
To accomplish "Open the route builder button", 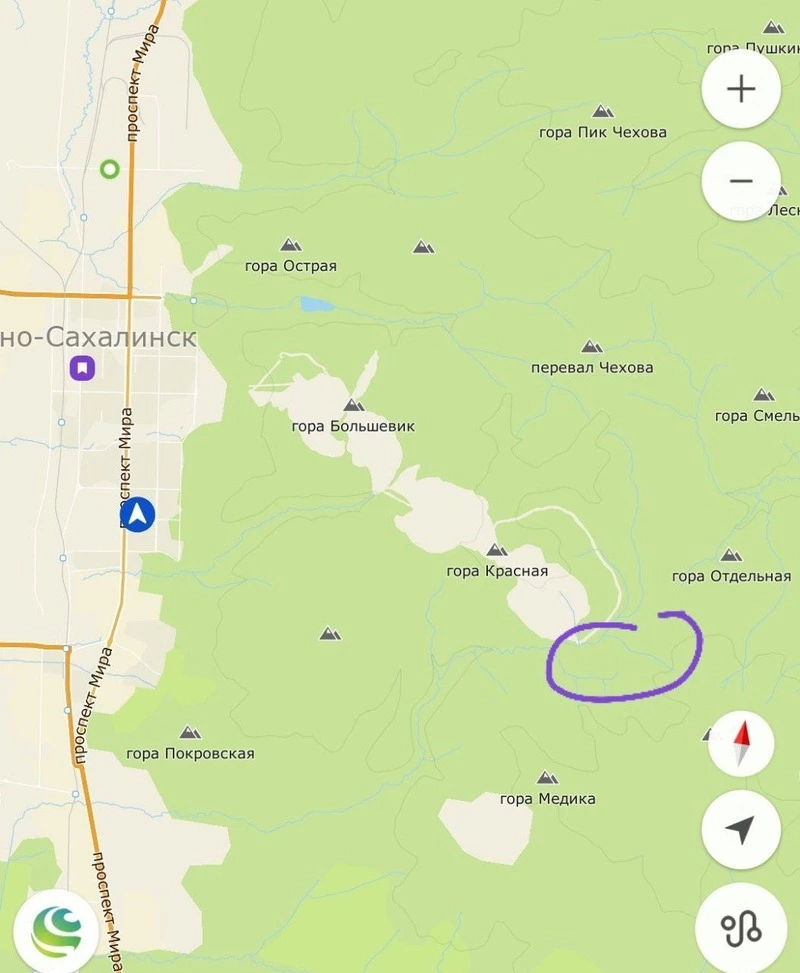I will [741, 927].
